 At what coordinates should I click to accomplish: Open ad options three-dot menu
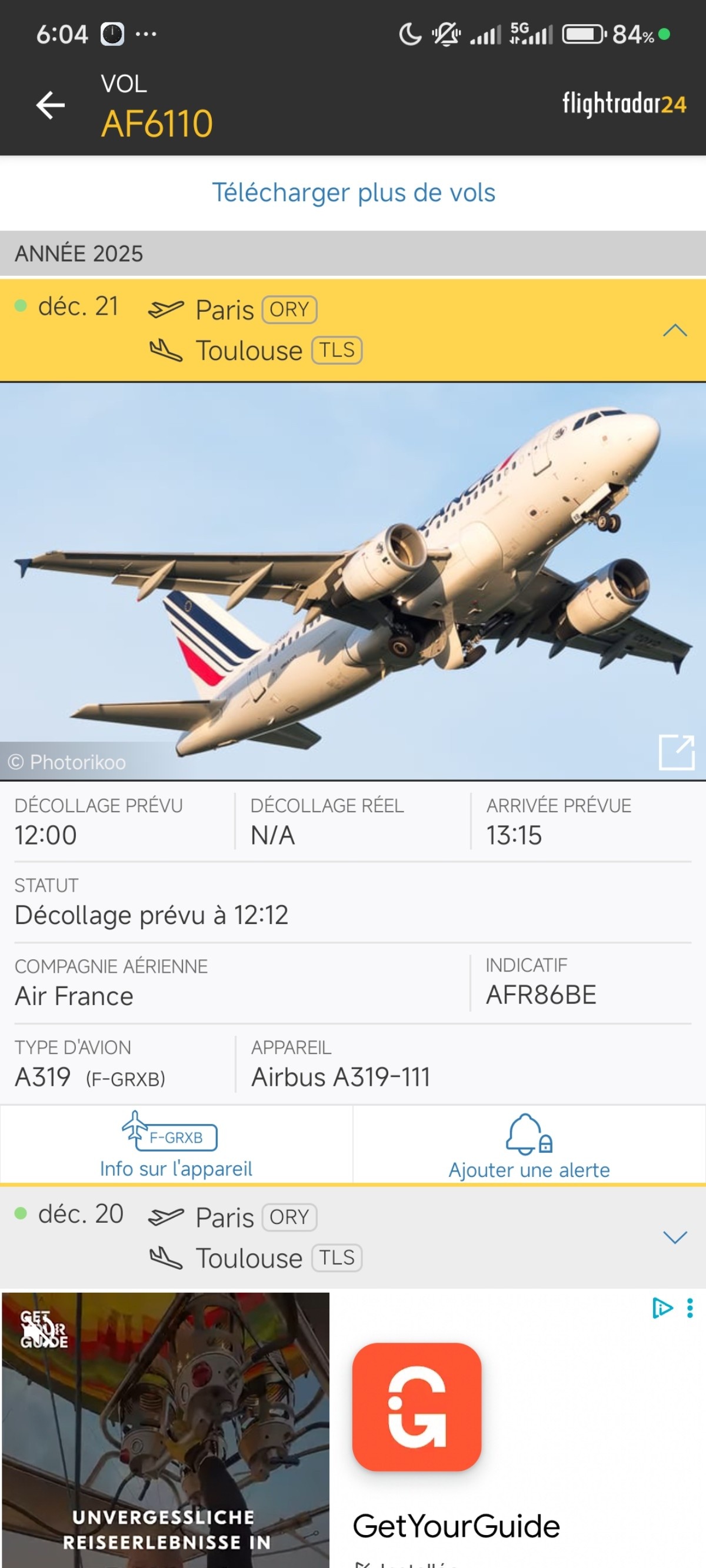click(x=690, y=1308)
